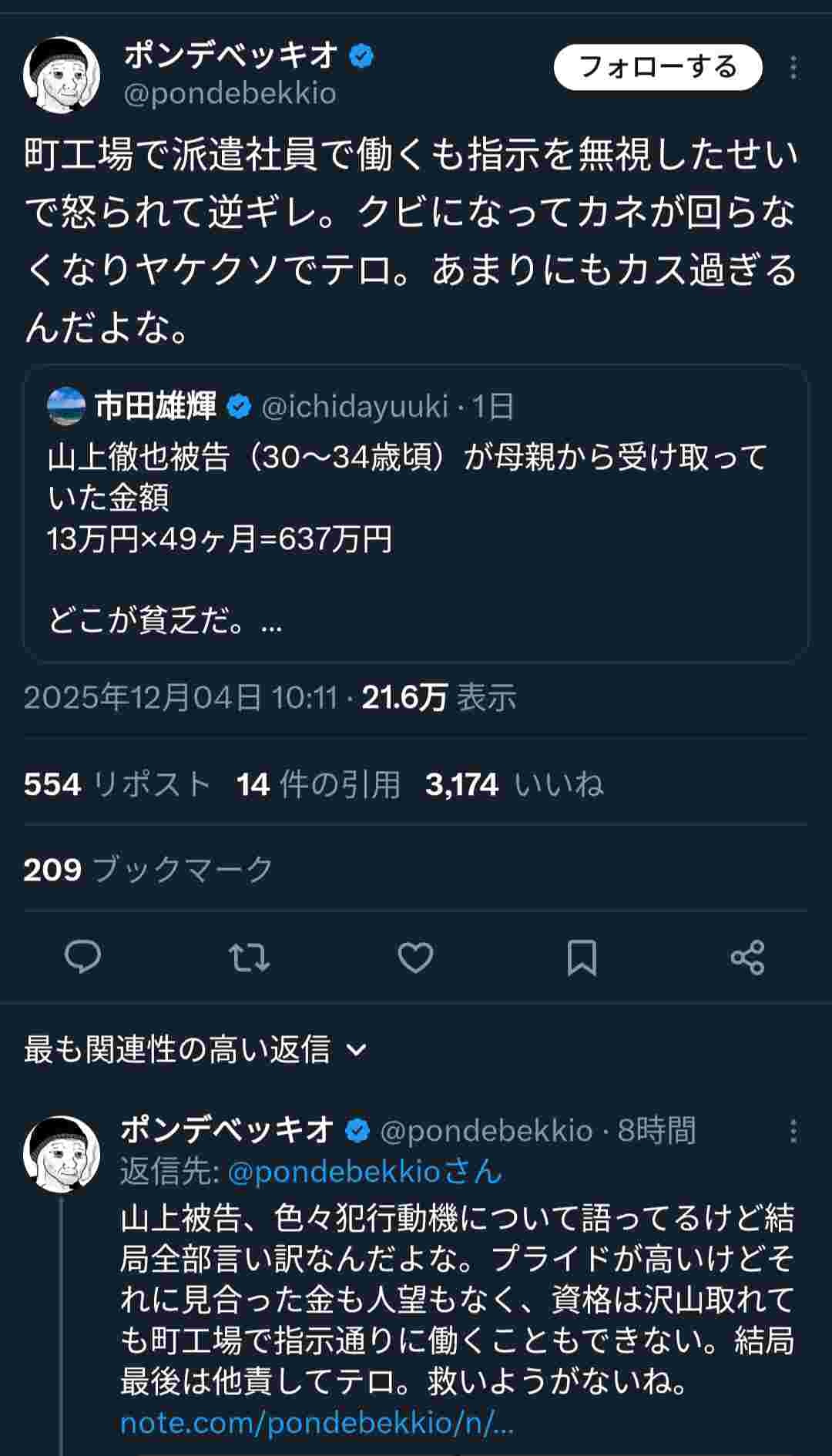View the 3,174 いいね list
Image resolution: width=832 pixels, height=1456 pixels.
point(514,784)
